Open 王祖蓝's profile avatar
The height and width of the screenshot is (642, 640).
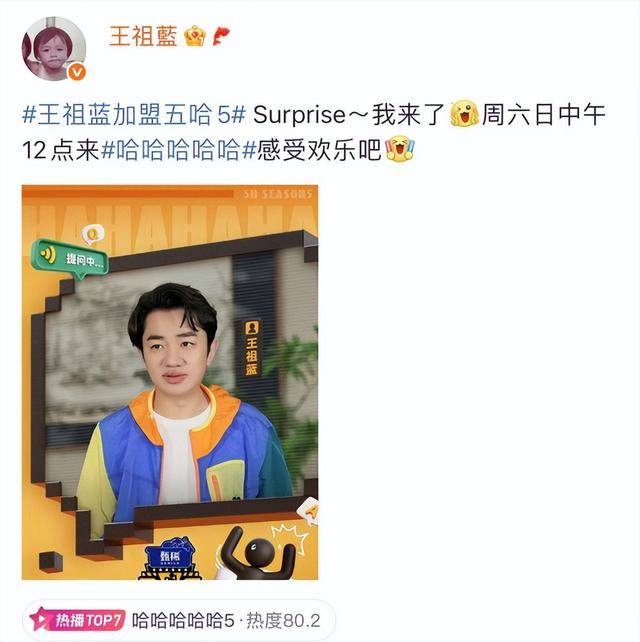point(53,47)
